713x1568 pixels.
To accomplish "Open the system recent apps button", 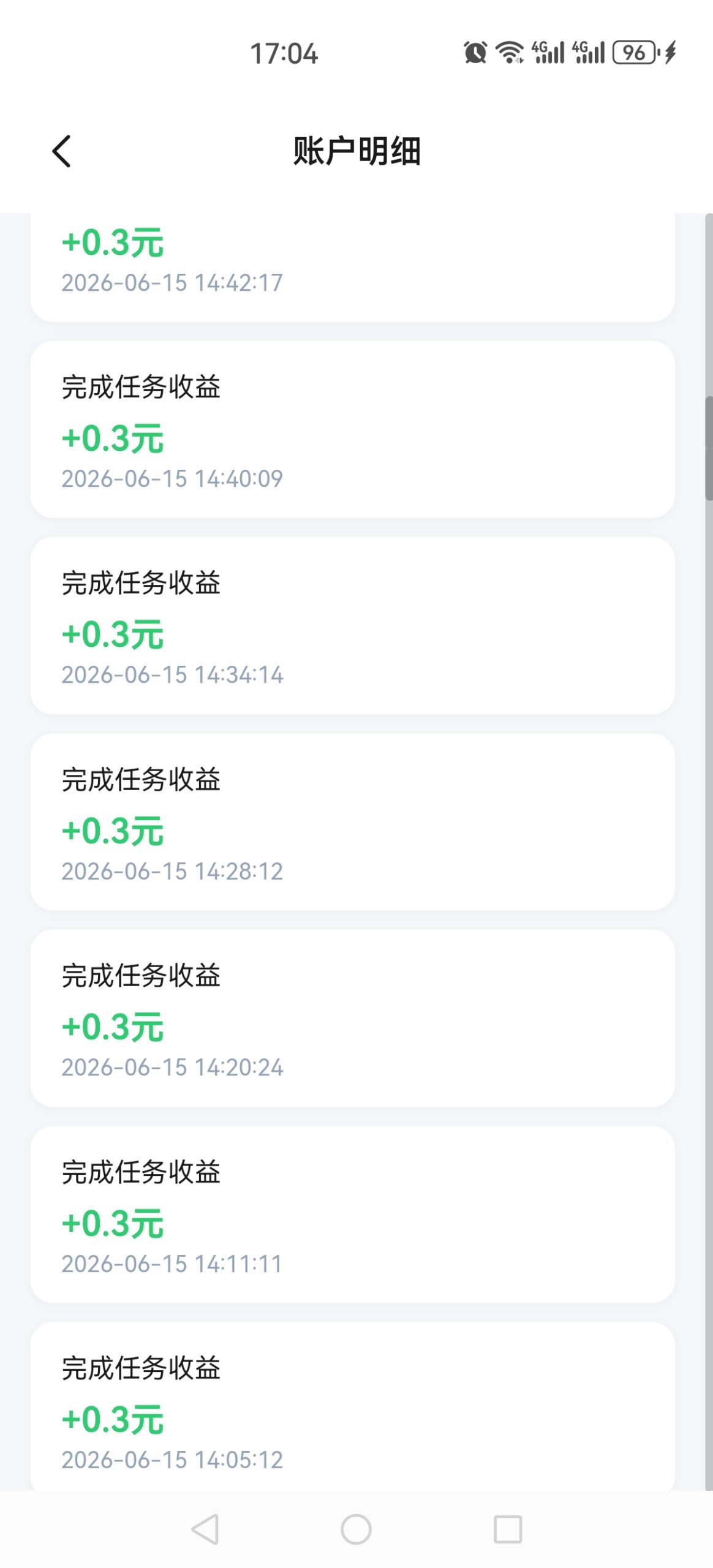I will point(508,1529).
